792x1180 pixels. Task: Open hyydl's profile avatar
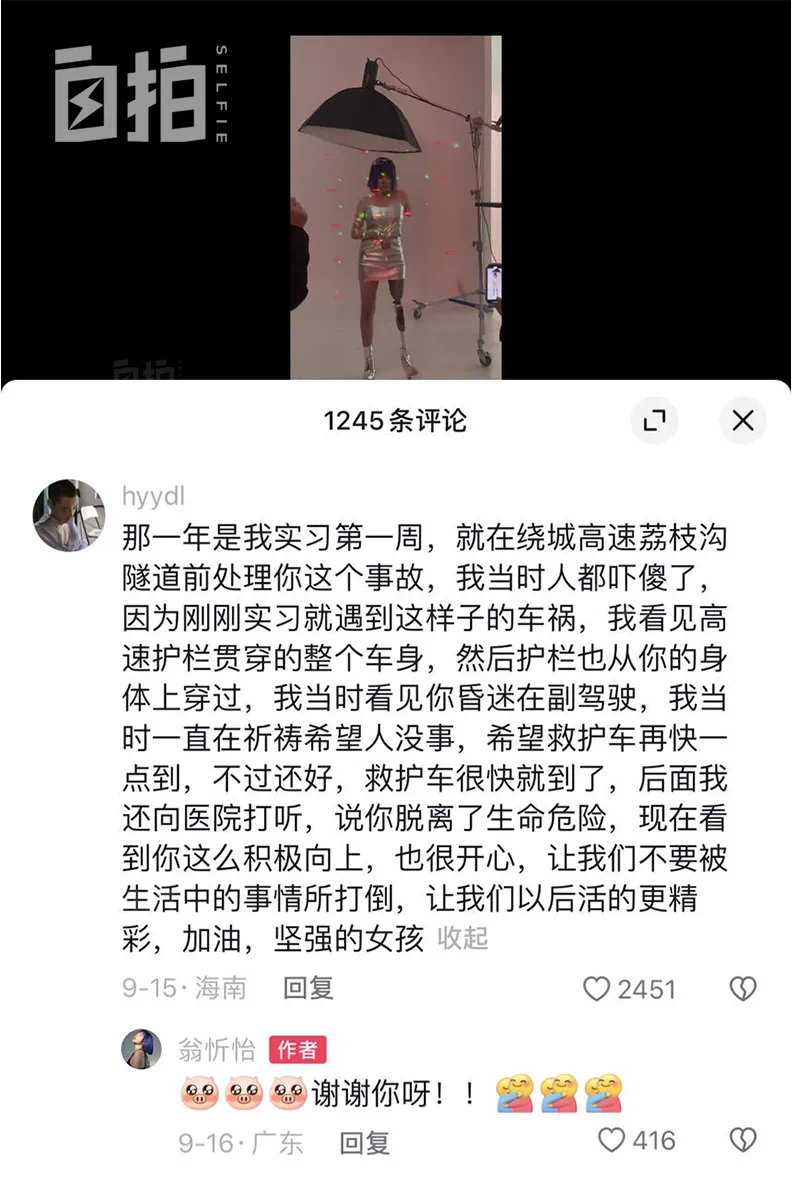[x=69, y=515]
